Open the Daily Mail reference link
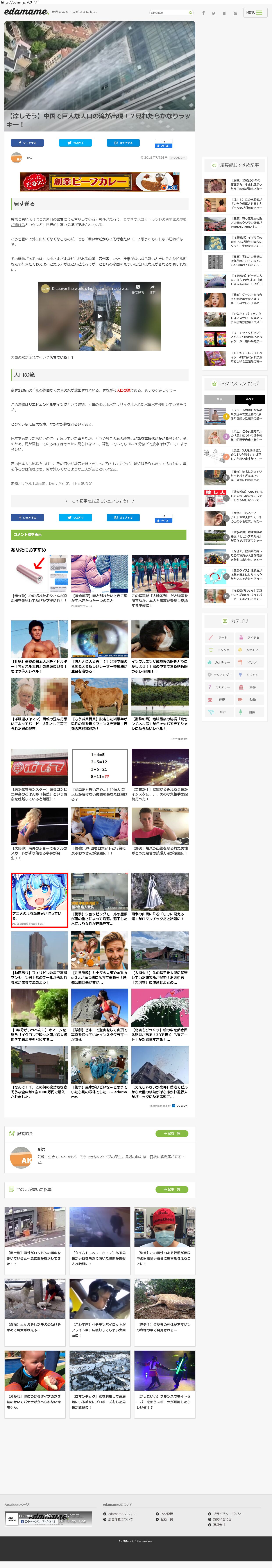The width and height of the screenshot is (272, 1568). [x=57, y=483]
